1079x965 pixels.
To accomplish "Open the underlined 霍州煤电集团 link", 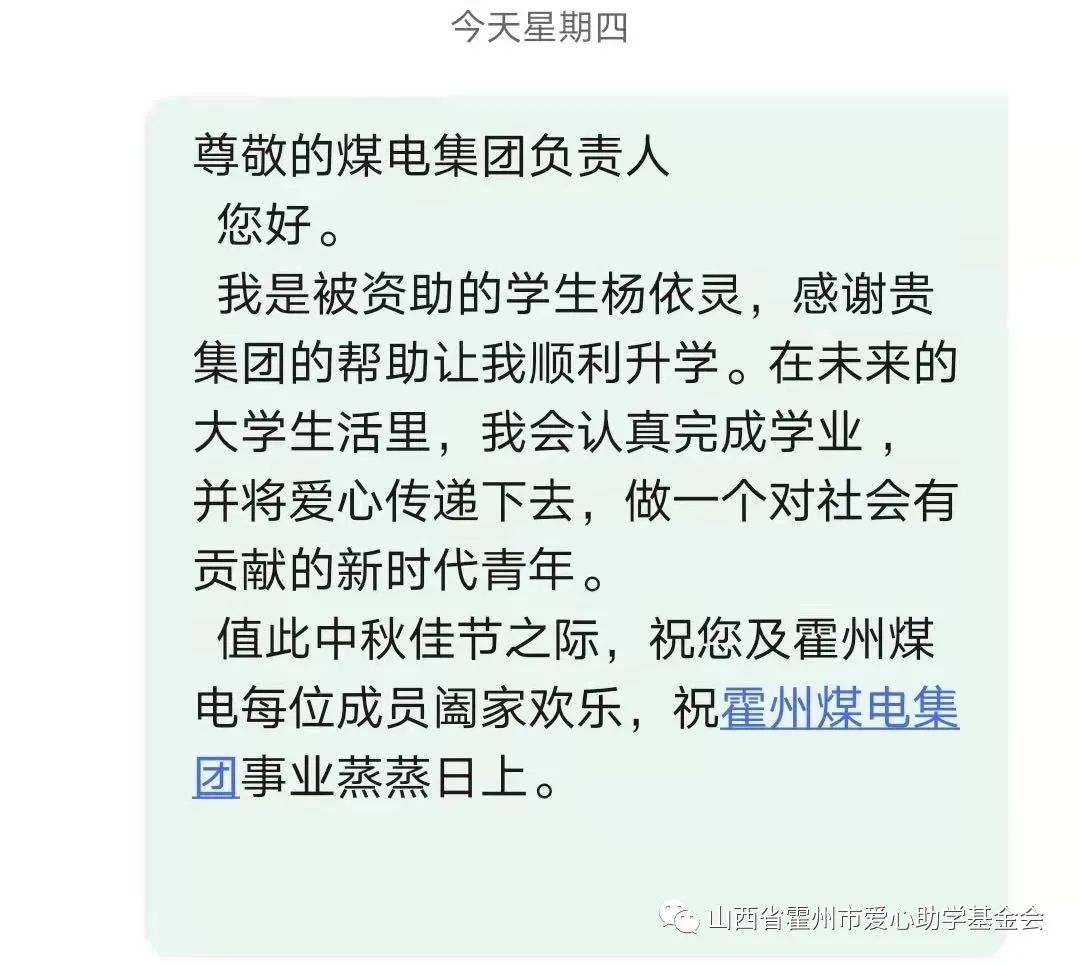I will click(x=839, y=709).
